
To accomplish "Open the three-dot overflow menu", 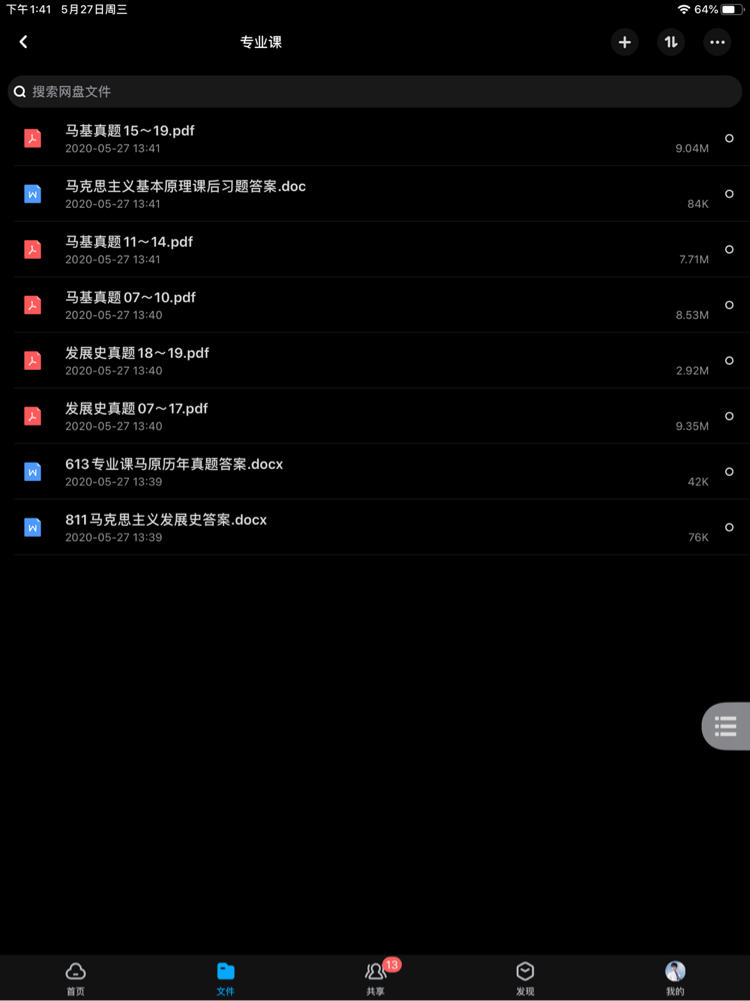I will click(x=717, y=43).
